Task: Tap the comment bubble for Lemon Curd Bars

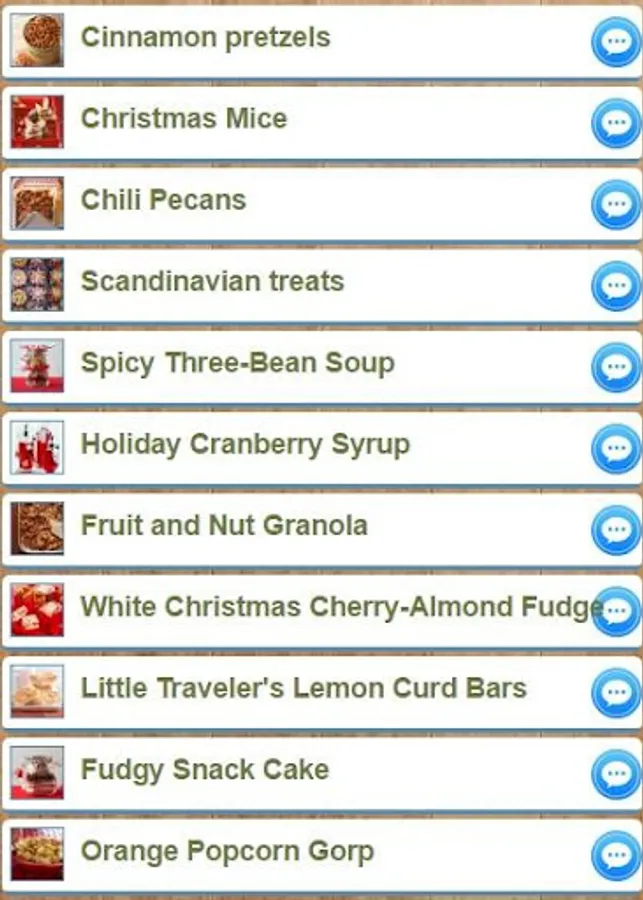Action: [x=616, y=693]
